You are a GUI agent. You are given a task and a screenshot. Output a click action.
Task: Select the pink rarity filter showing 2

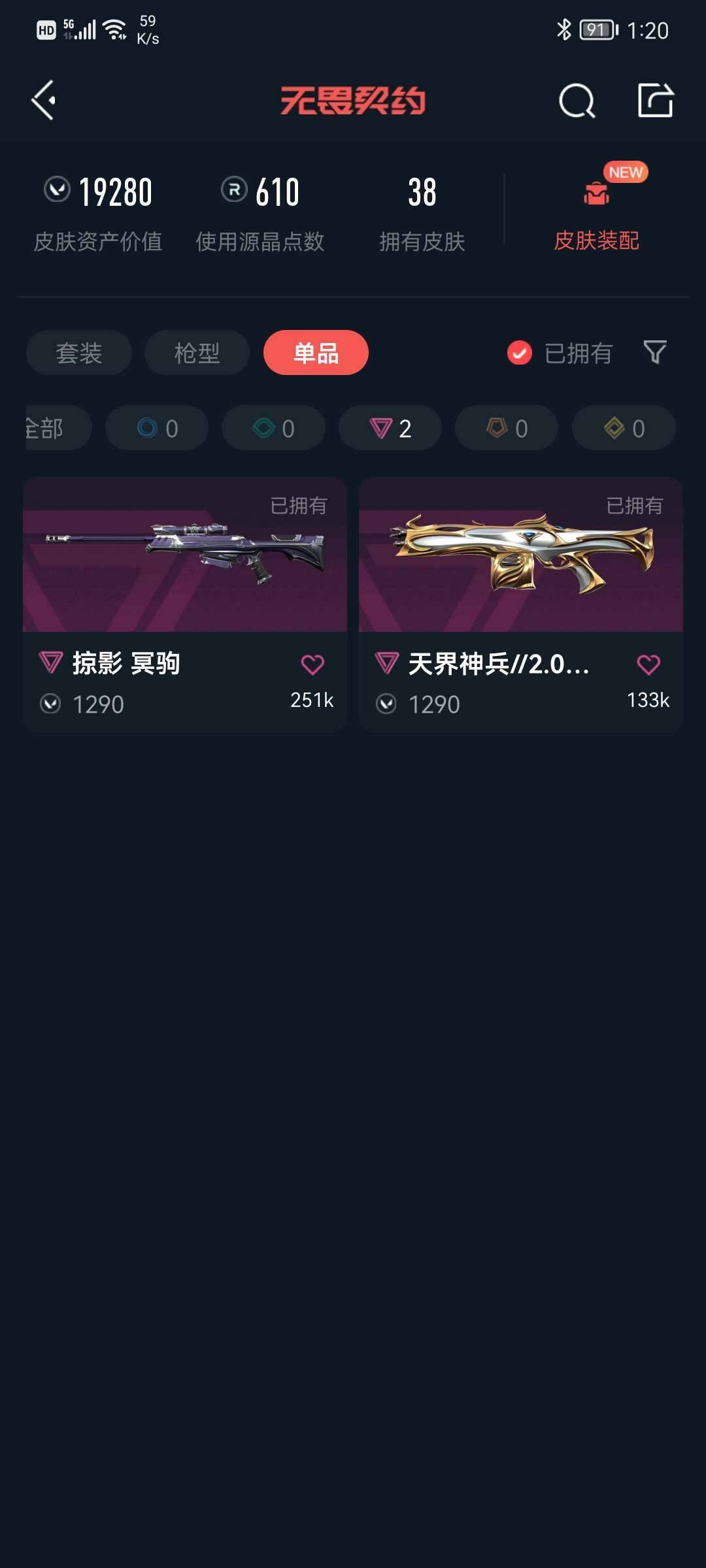[389, 427]
